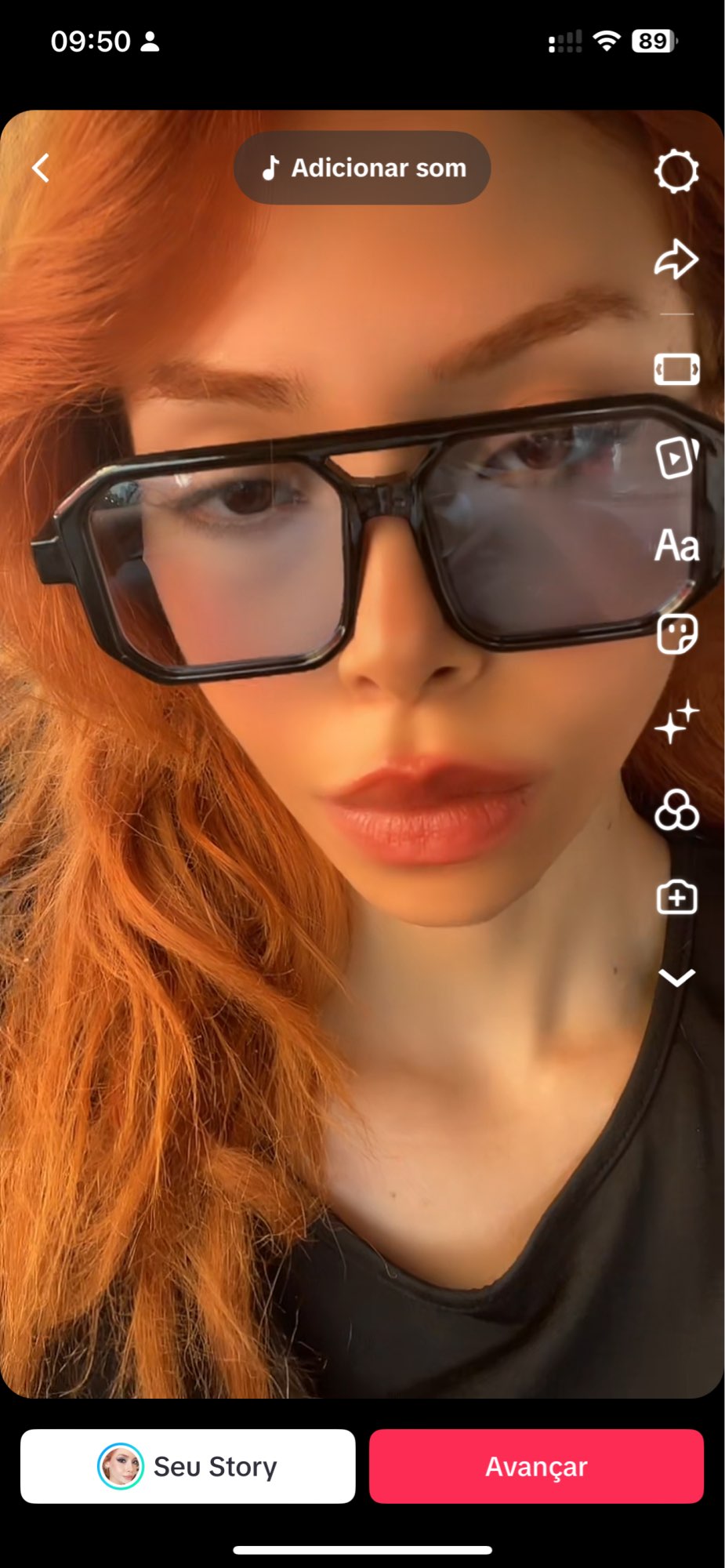Open the stickers icon
Screen dimensions: 725x1568
[676, 633]
